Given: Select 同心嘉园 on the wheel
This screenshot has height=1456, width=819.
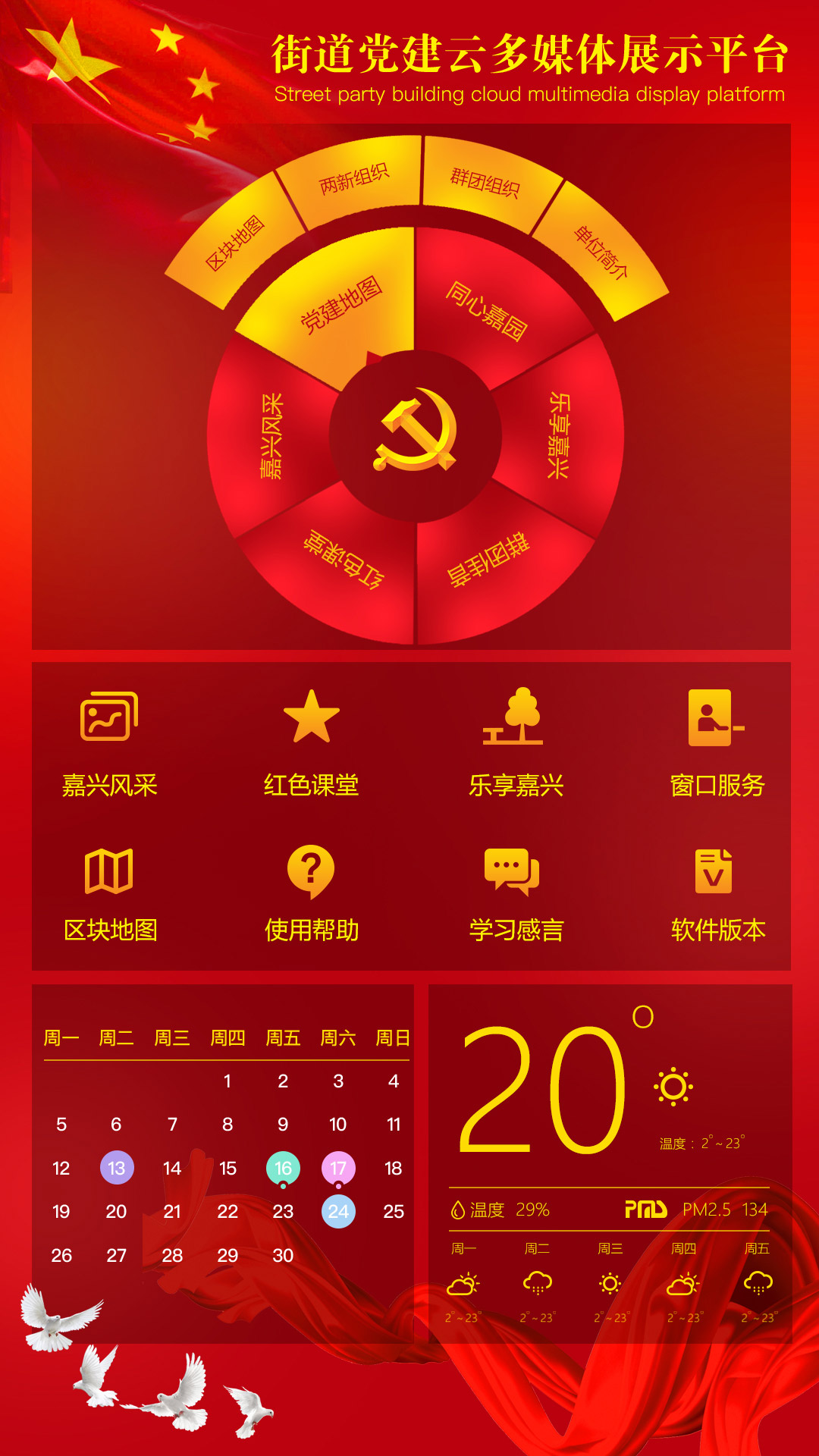Looking at the screenshot, I should (x=487, y=309).
